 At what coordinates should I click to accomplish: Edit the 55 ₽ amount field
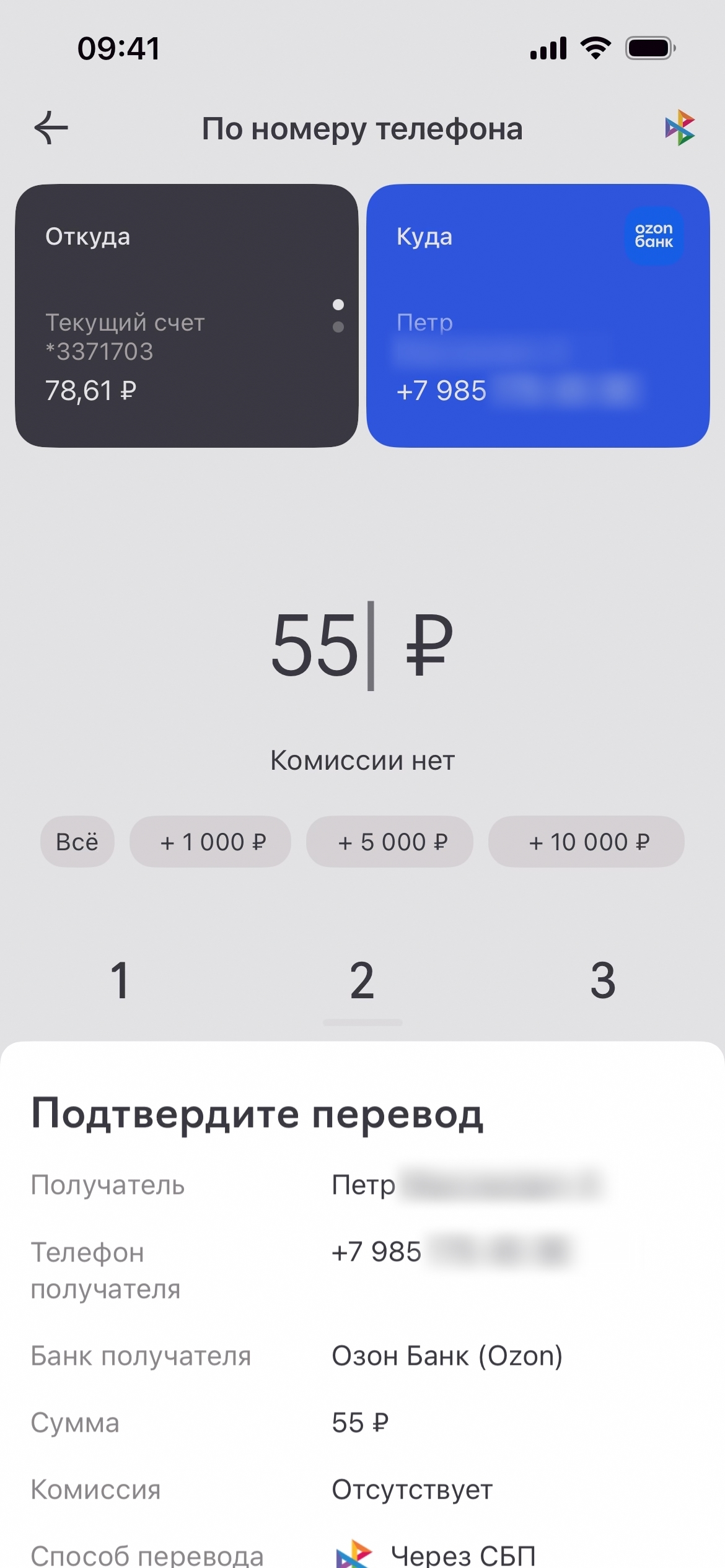click(361, 645)
